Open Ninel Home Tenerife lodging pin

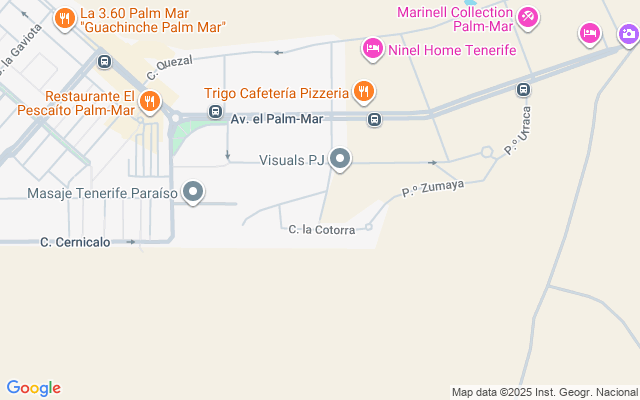372,48
